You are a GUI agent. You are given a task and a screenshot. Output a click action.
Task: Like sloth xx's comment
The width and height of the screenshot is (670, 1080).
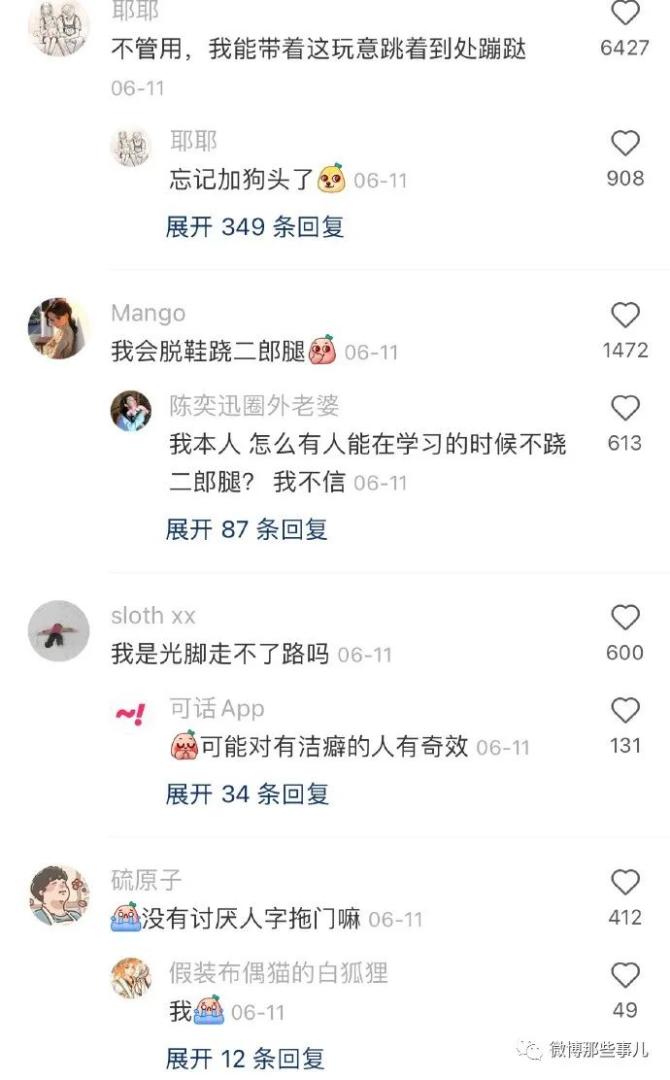pyautogui.click(x=625, y=618)
